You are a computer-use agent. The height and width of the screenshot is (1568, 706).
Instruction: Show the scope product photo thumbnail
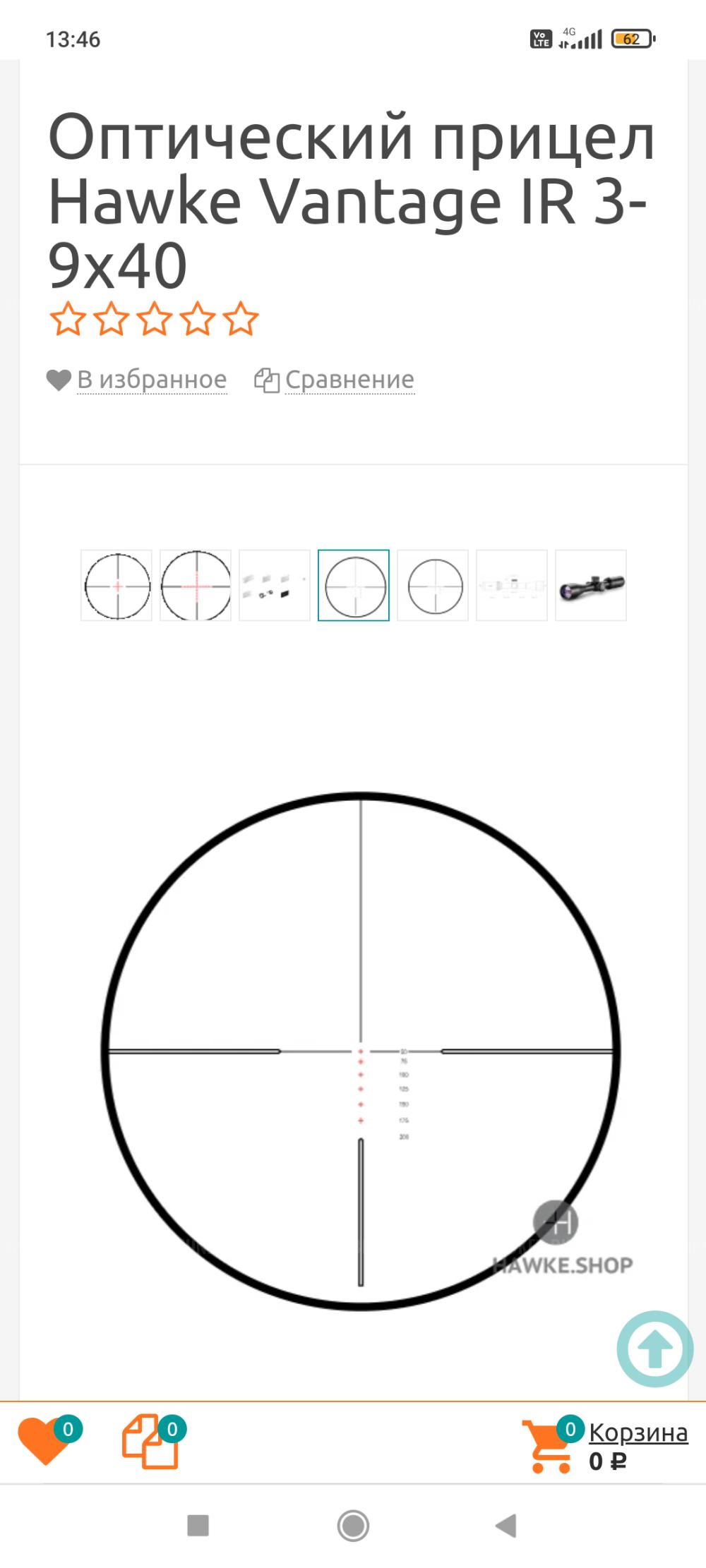point(591,586)
